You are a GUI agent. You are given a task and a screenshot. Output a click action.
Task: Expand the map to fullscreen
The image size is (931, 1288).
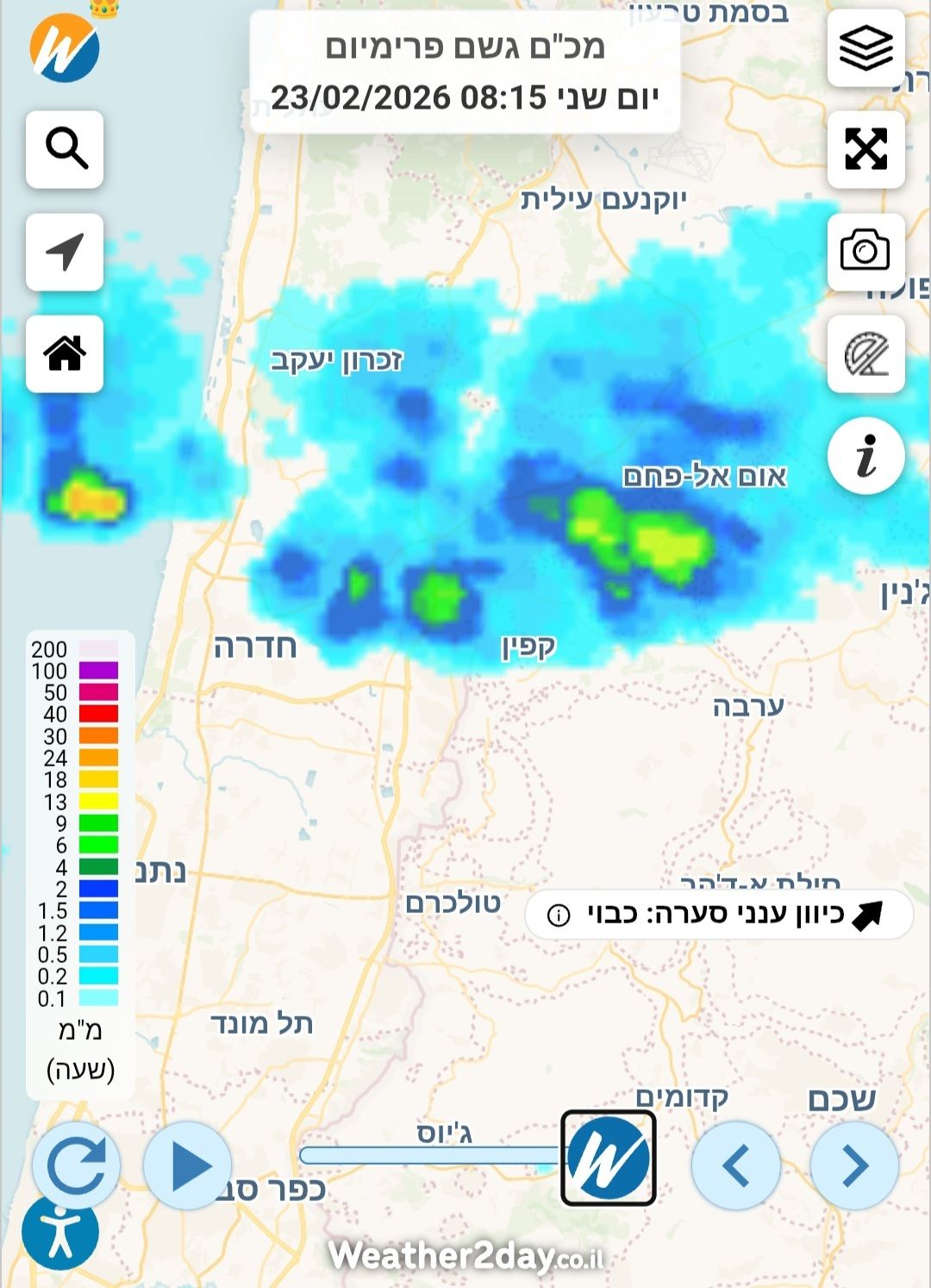tap(865, 149)
